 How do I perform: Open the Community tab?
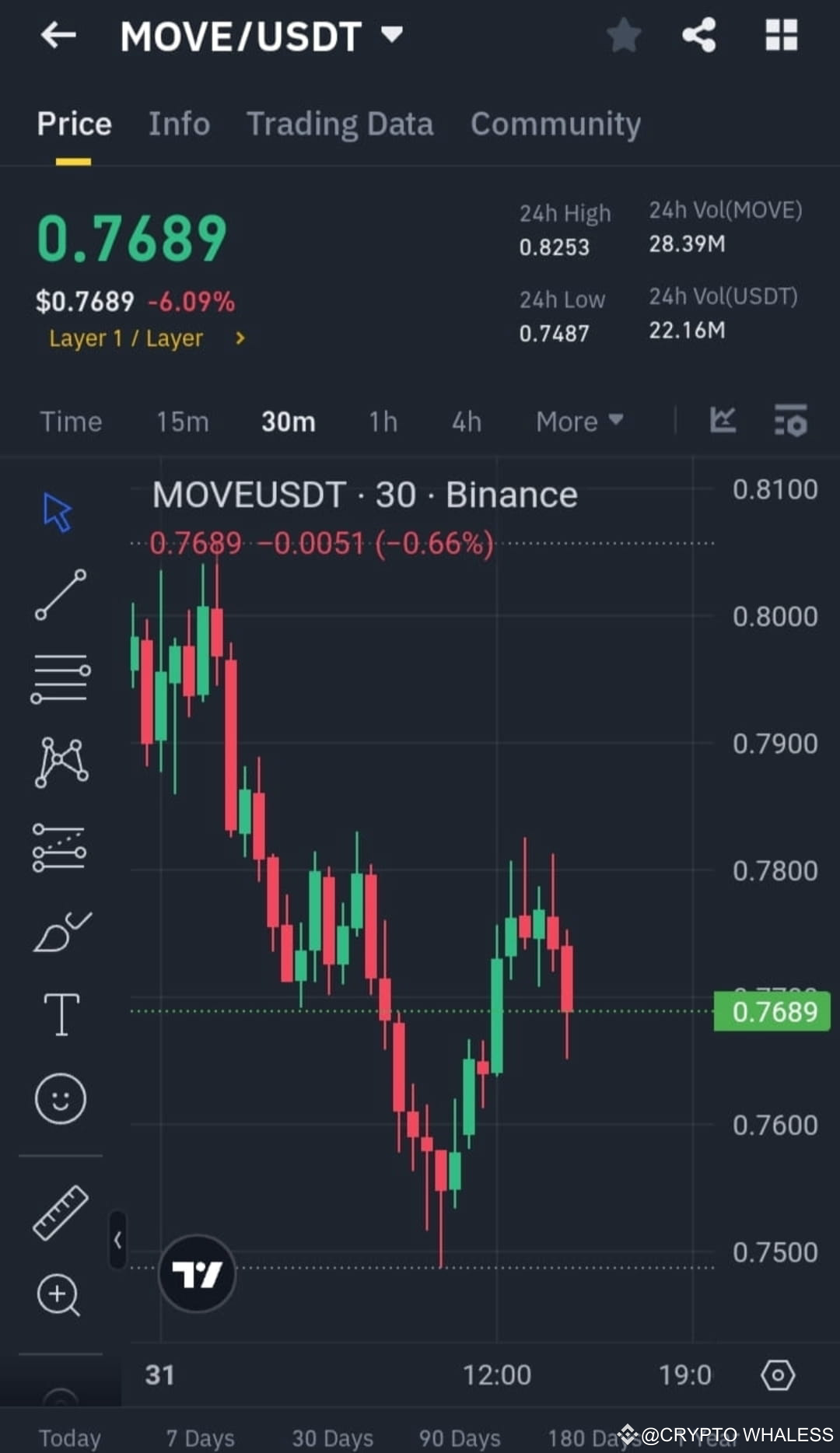[x=555, y=124]
